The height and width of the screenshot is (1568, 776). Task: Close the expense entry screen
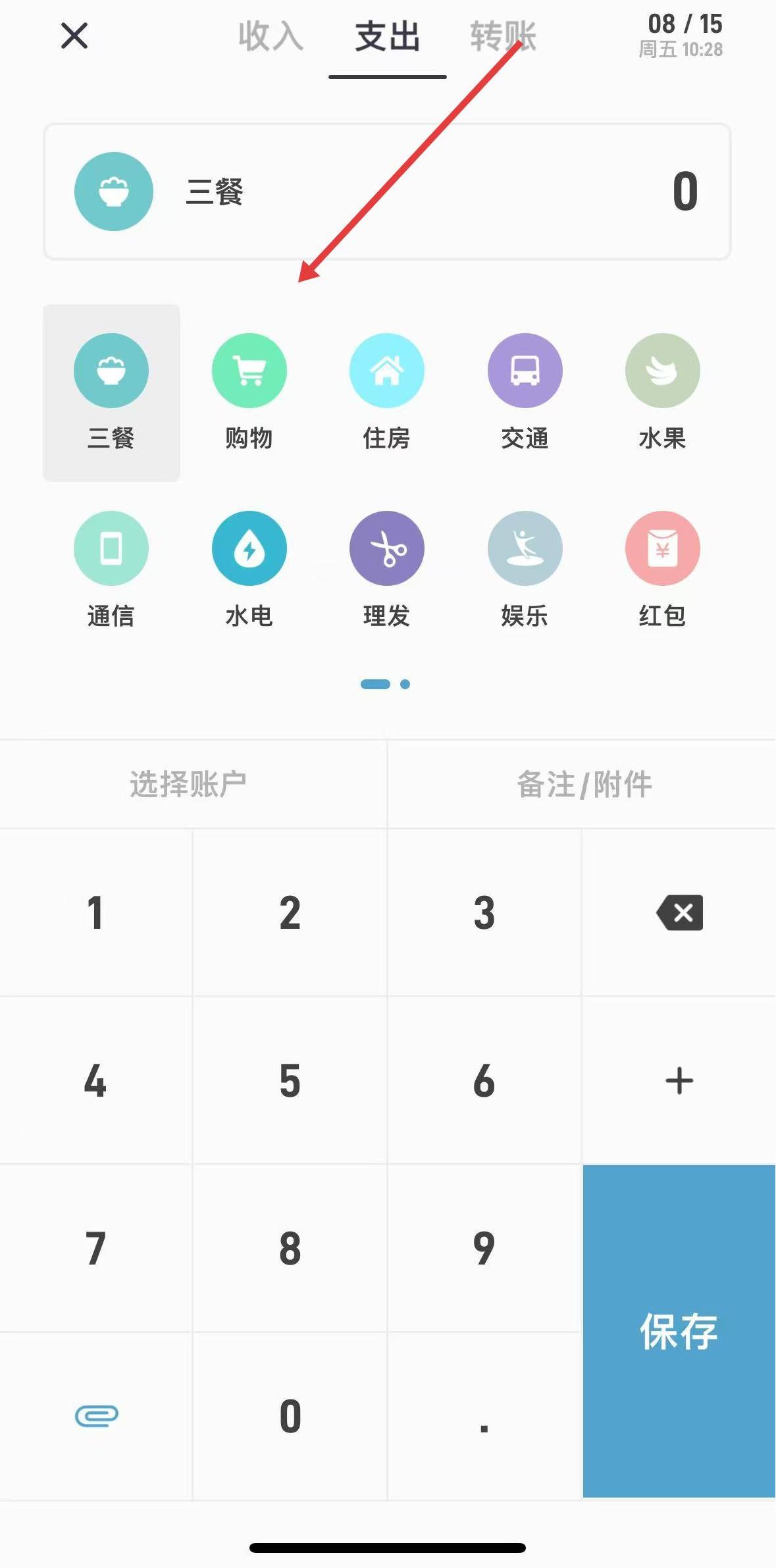[74, 36]
